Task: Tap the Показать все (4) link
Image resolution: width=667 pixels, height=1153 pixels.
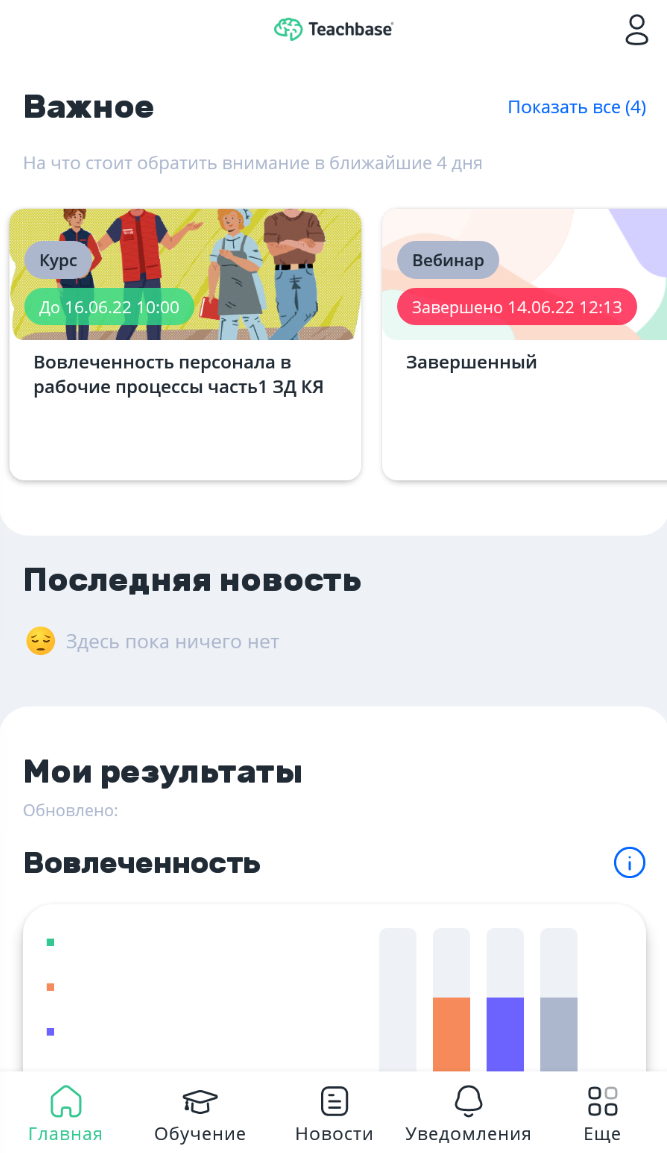Action: point(576,107)
